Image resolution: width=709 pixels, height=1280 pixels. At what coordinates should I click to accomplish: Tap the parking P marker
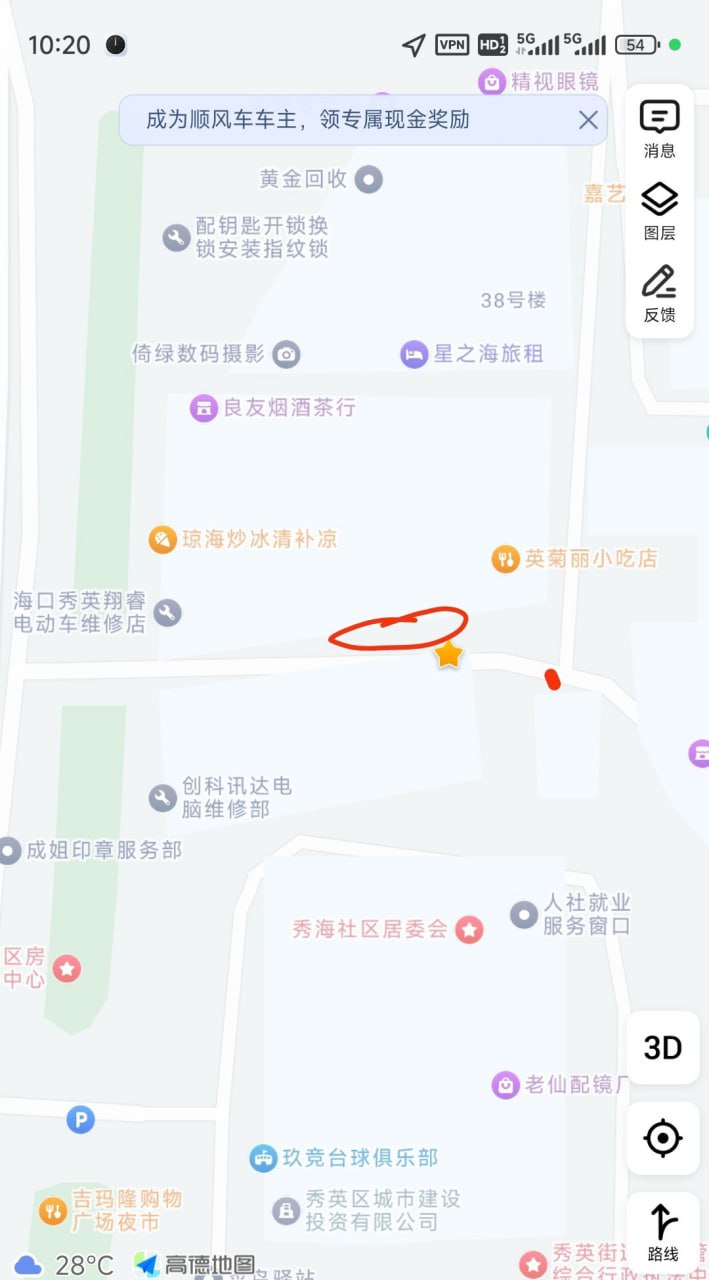(80, 1119)
